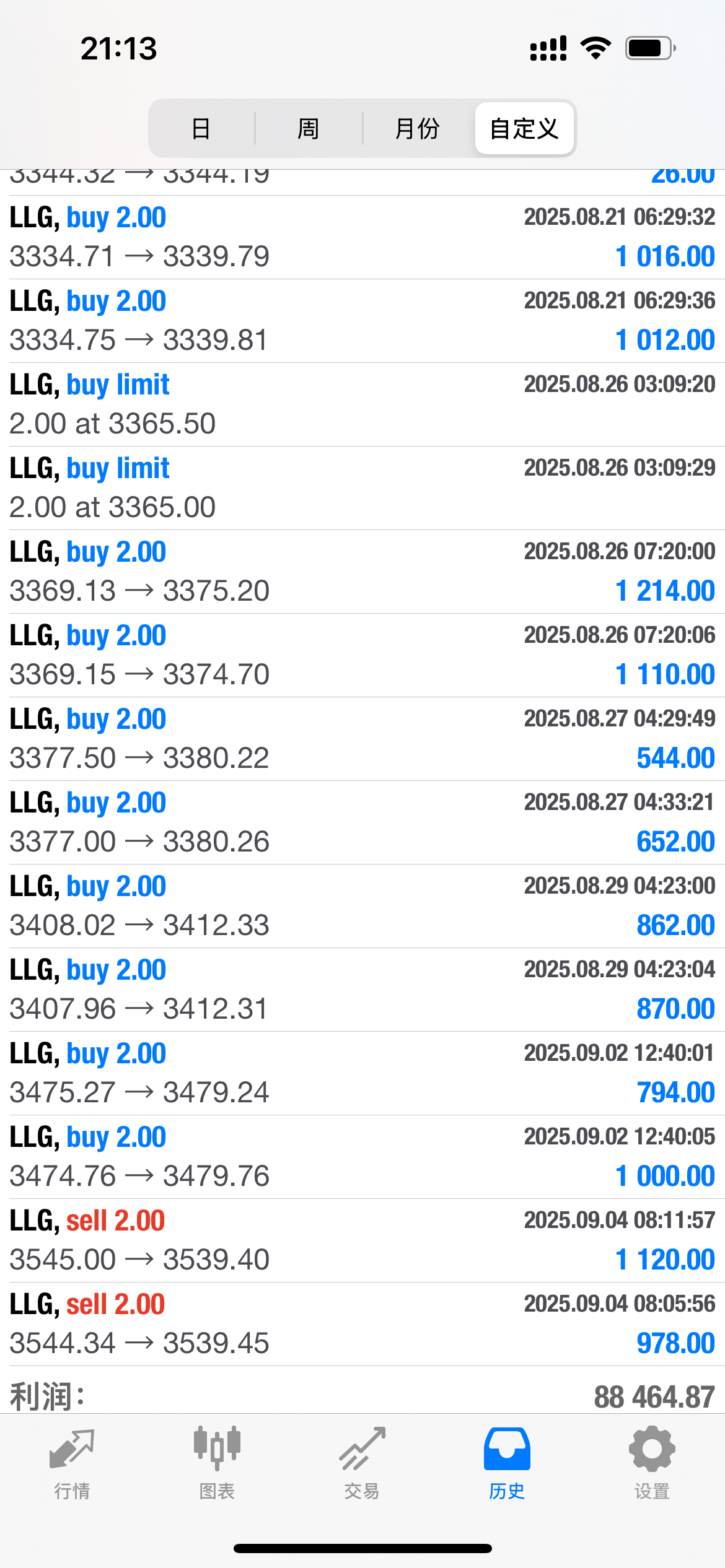Open the trade from 2025.08.29 04:23:04

tap(362, 990)
